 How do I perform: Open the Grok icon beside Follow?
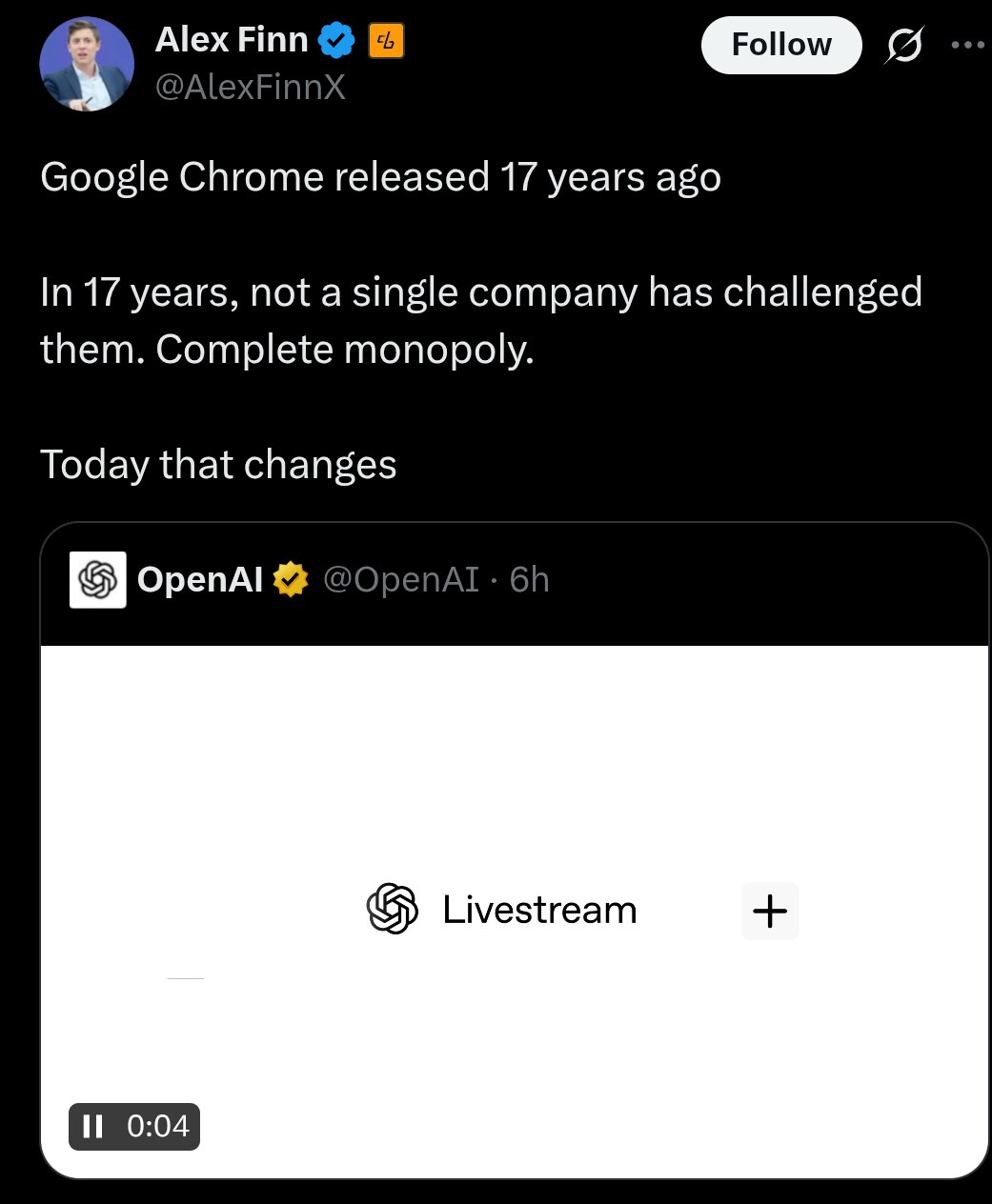tap(903, 45)
